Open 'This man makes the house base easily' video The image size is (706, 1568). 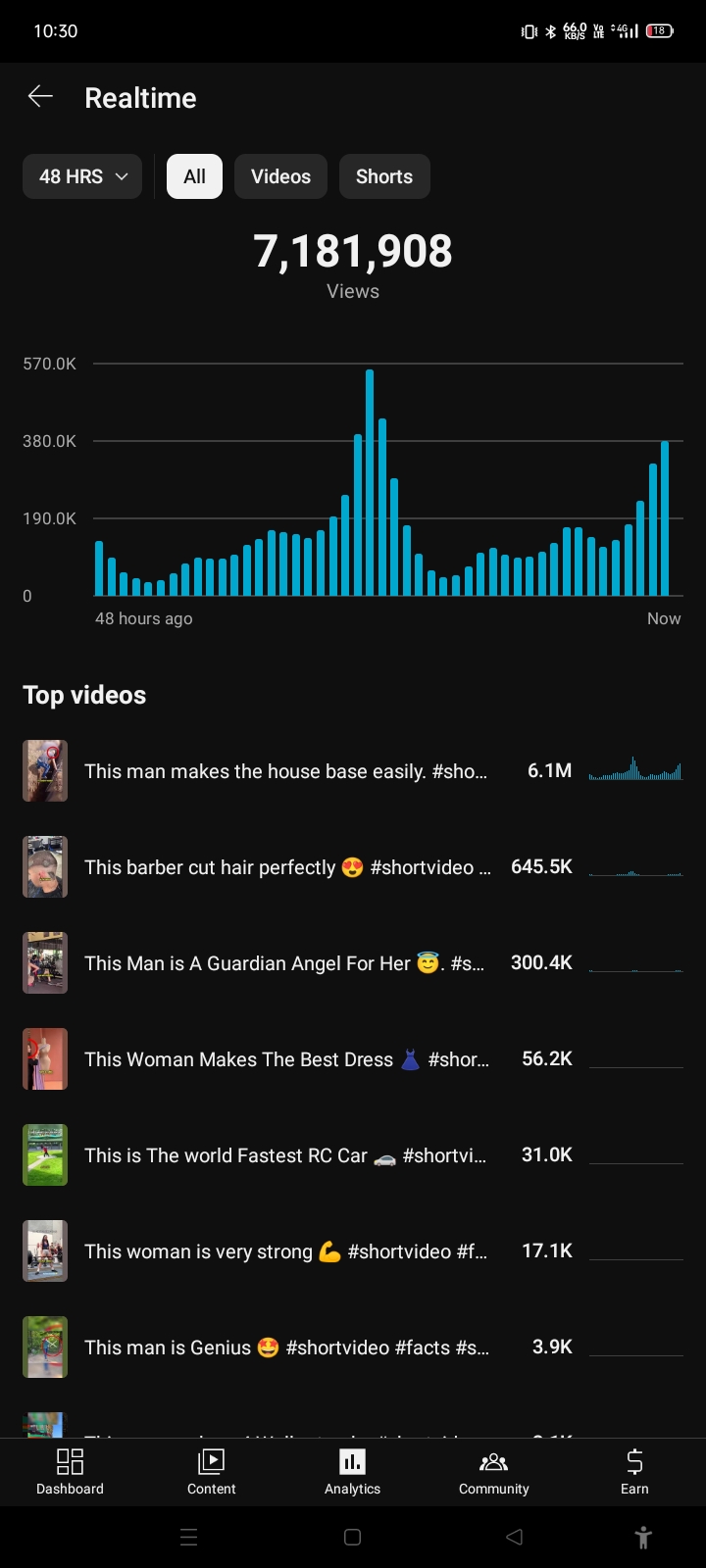point(353,771)
